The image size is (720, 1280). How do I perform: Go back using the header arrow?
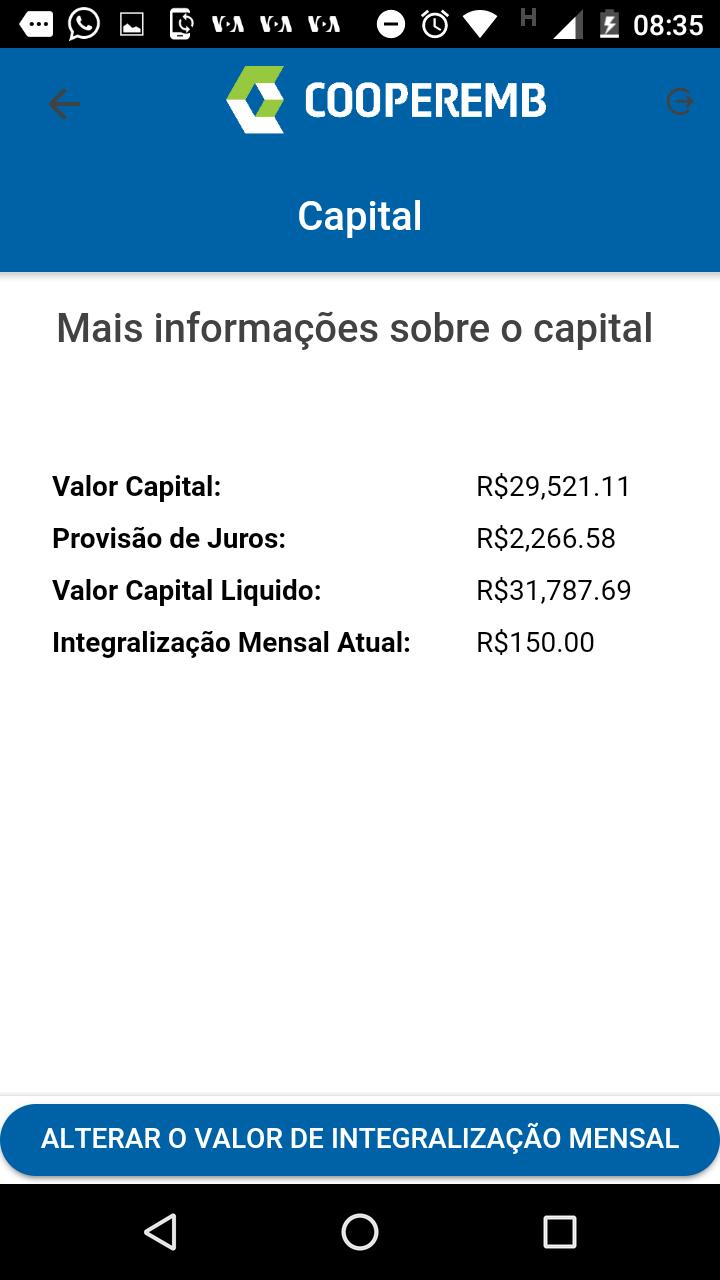click(x=64, y=103)
